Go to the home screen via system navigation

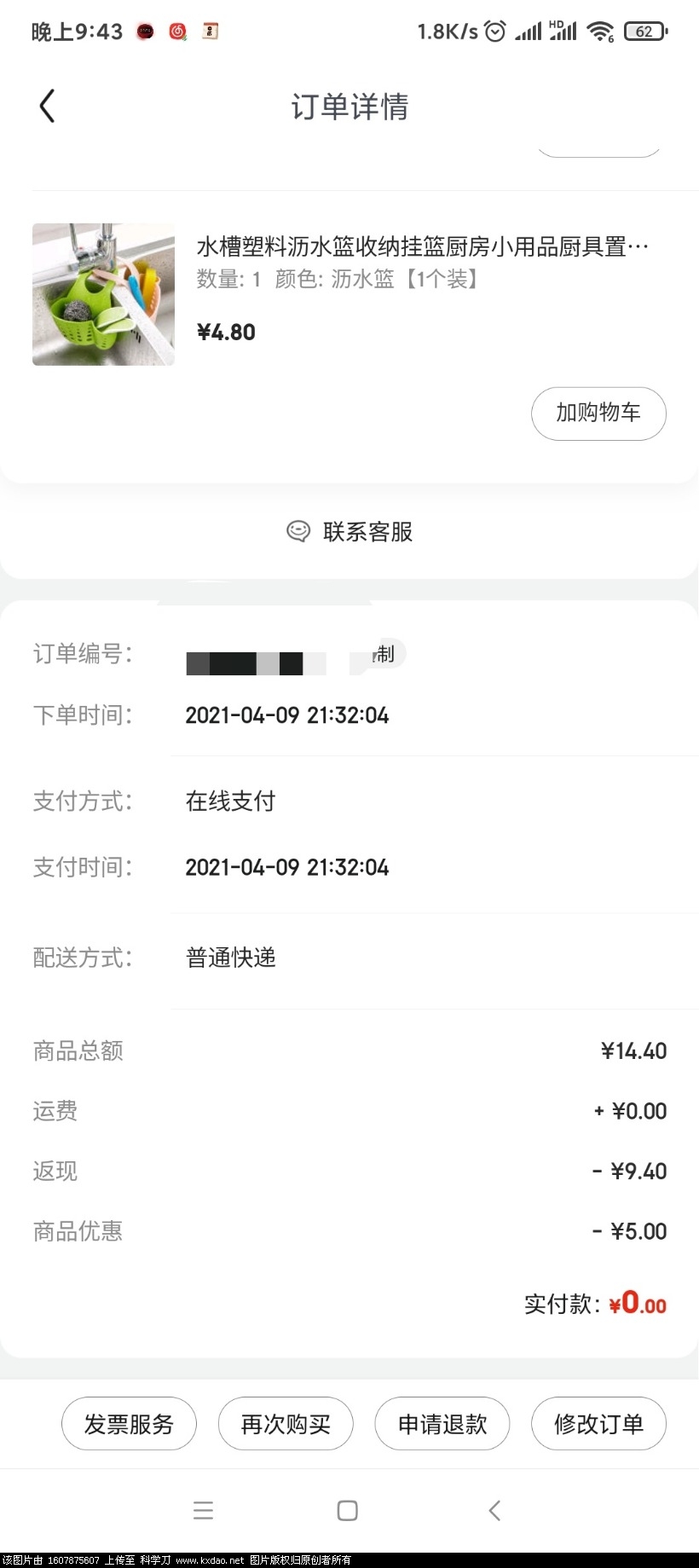tap(348, 1511)
